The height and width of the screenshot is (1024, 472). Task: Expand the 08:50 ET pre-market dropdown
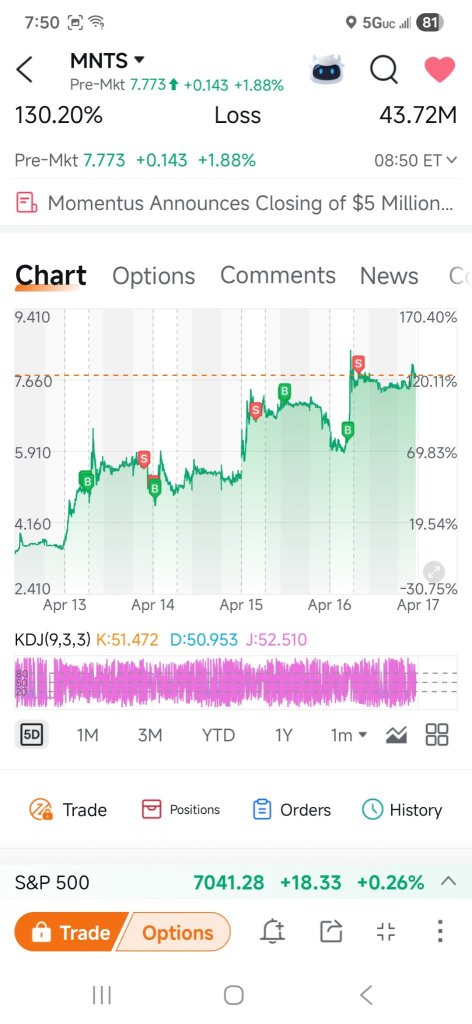click(415, 160)
